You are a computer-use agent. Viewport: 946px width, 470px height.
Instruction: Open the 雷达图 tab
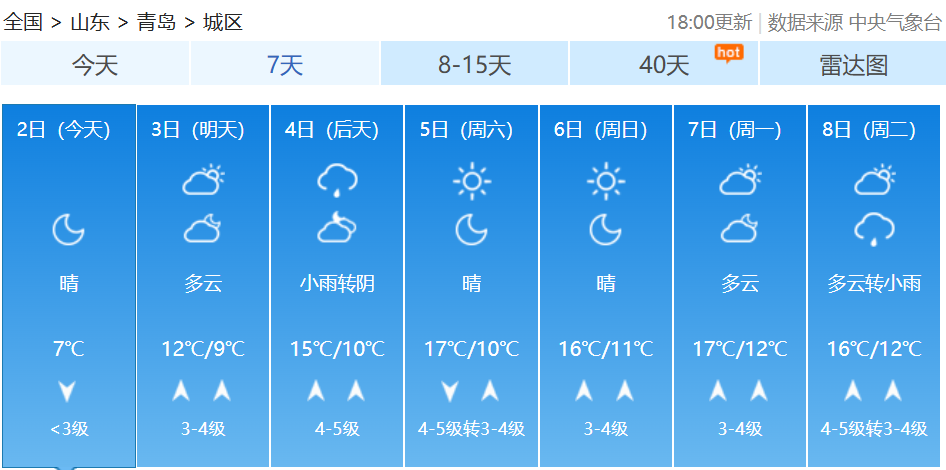852,63
